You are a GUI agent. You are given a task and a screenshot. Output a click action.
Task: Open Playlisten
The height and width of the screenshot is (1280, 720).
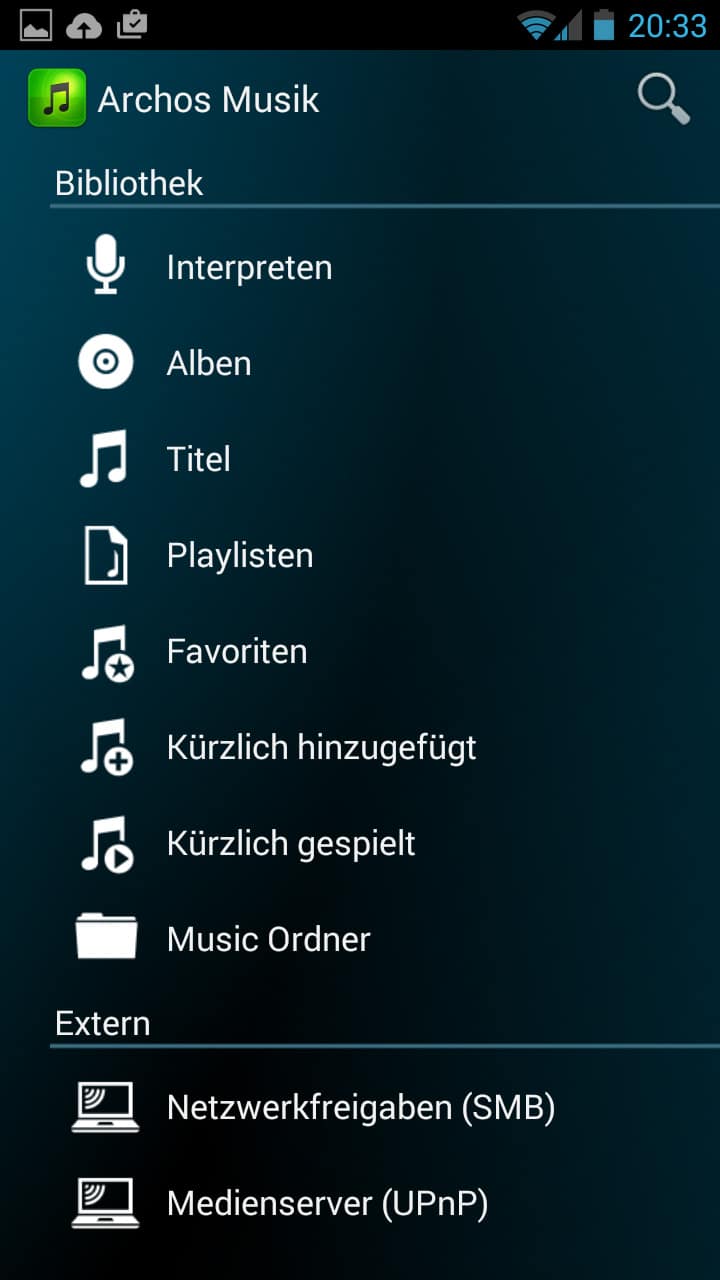(x=240, y=555)
